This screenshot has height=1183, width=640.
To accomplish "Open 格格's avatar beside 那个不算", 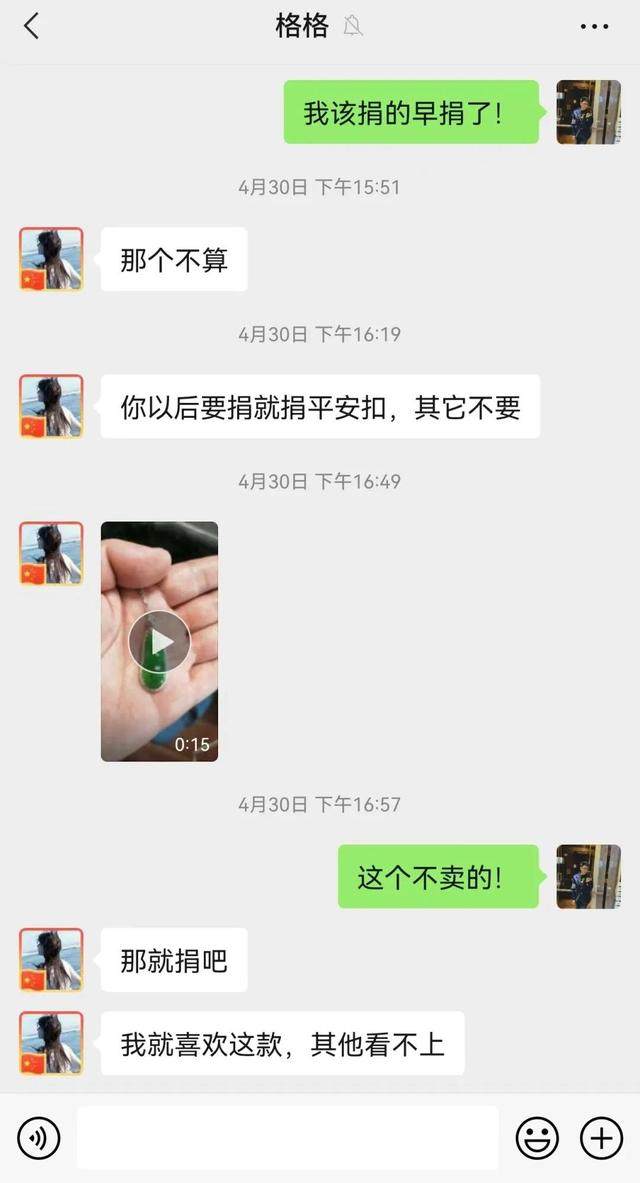I will point(51,259).
